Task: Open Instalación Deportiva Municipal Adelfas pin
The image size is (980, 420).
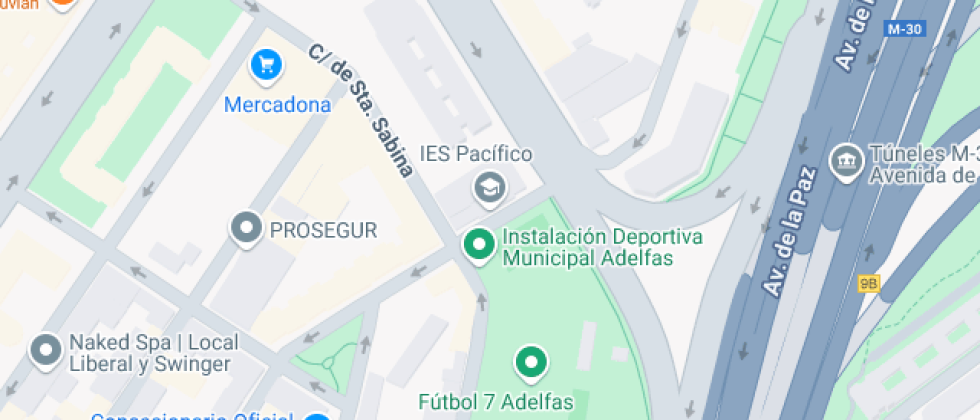Action: [x=480, y=245]
